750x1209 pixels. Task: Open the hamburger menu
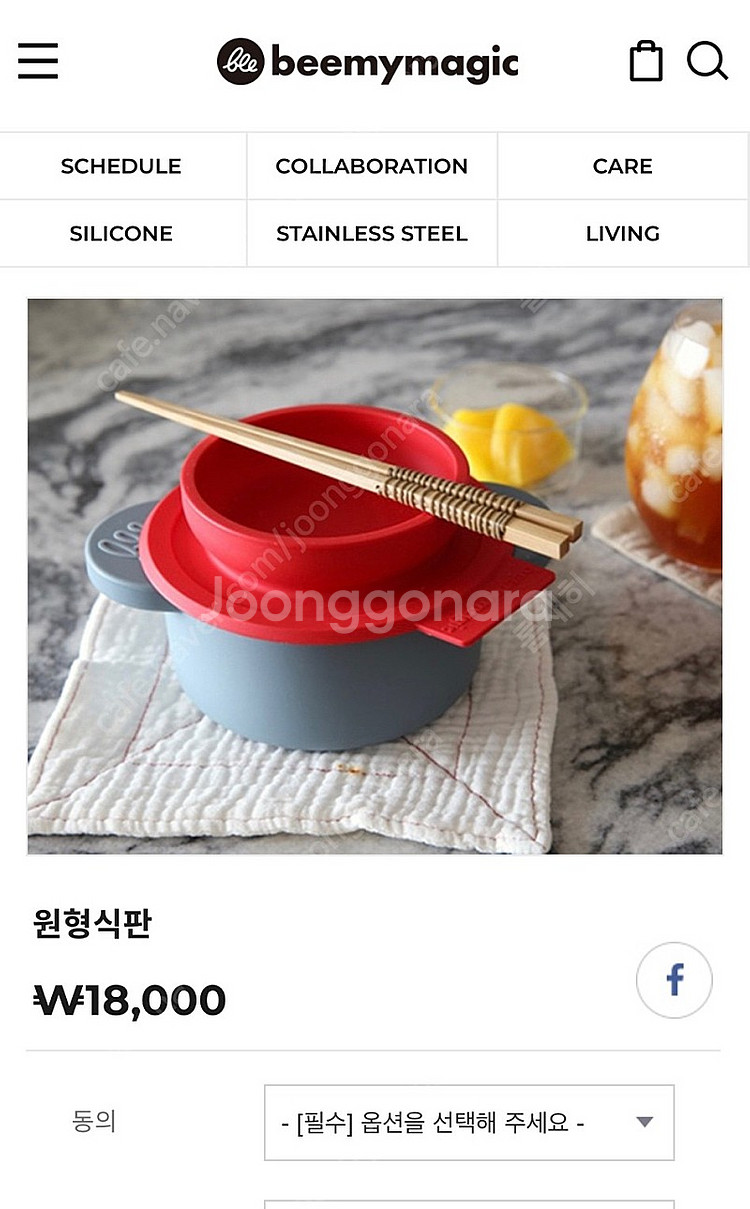[x=38, y=61]
